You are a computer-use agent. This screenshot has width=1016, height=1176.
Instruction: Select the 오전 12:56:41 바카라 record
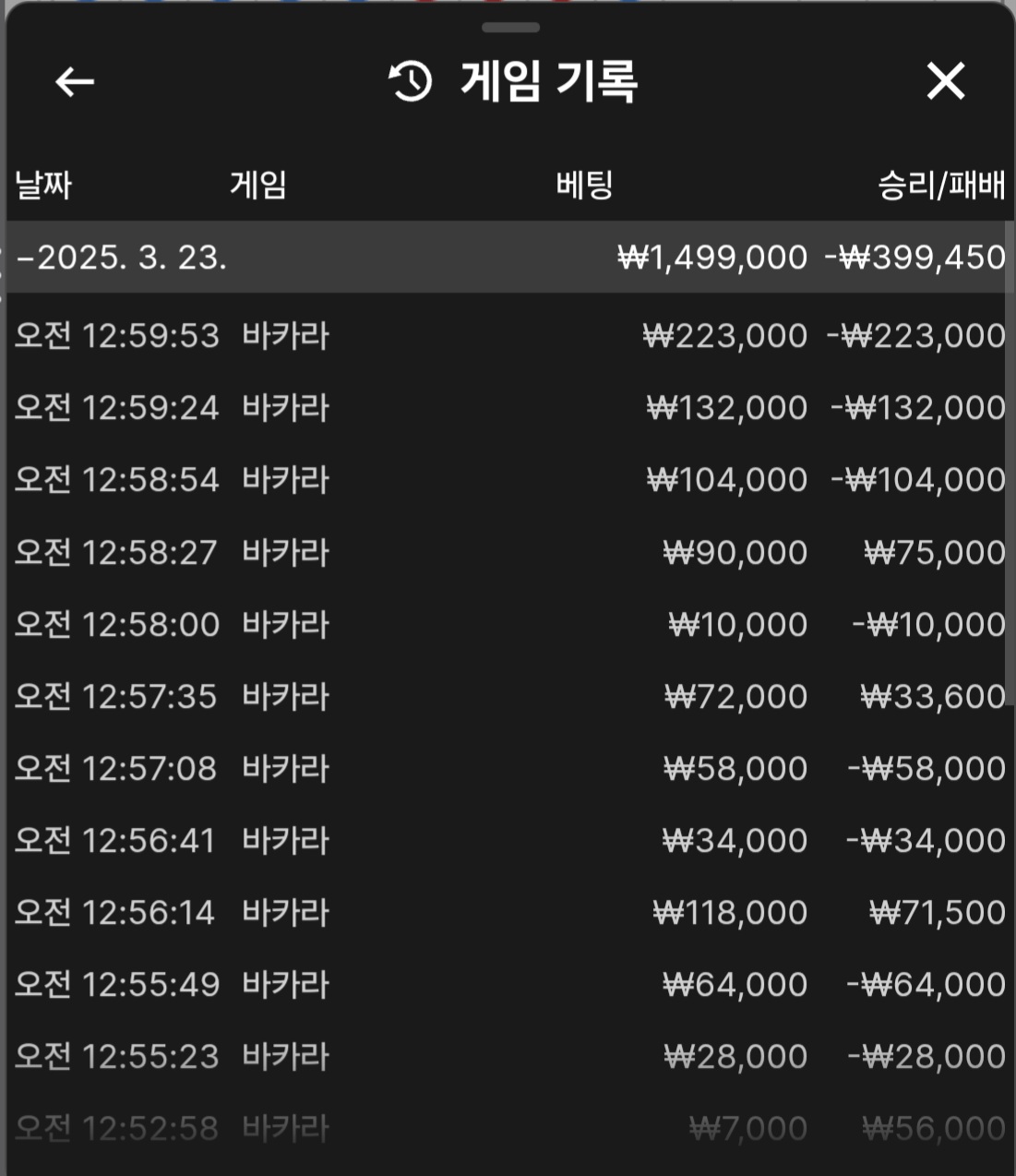point(508,840)
